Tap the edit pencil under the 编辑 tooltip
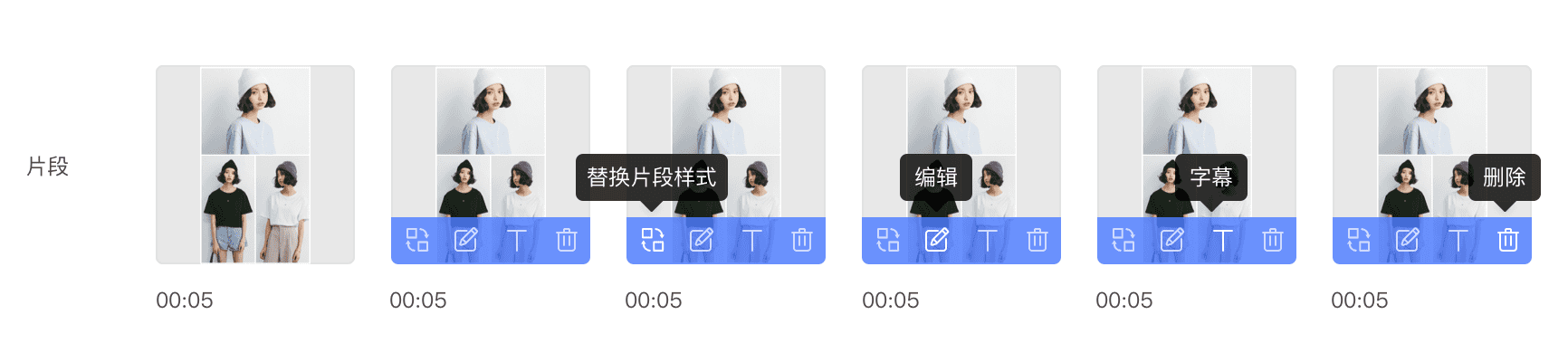 (x=936, y=240)
